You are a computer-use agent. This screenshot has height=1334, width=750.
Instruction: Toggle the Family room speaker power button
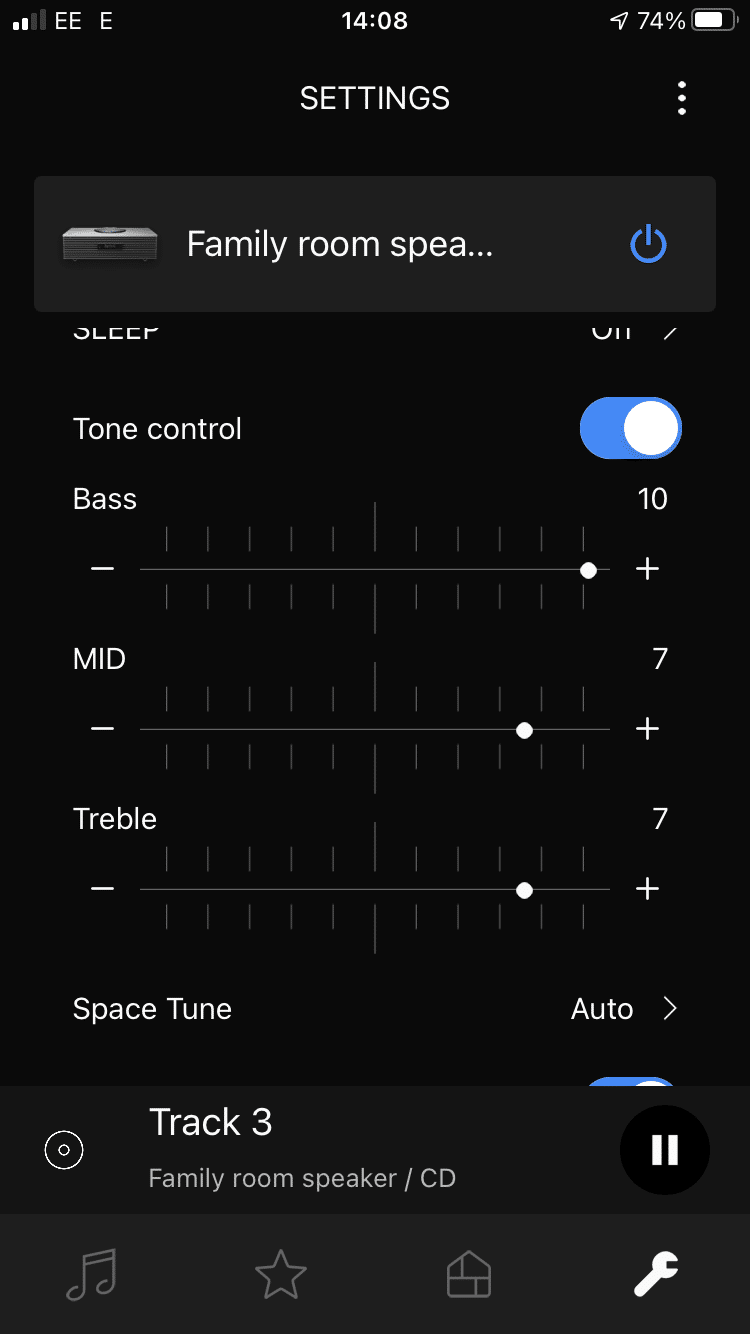click(648, 244)
